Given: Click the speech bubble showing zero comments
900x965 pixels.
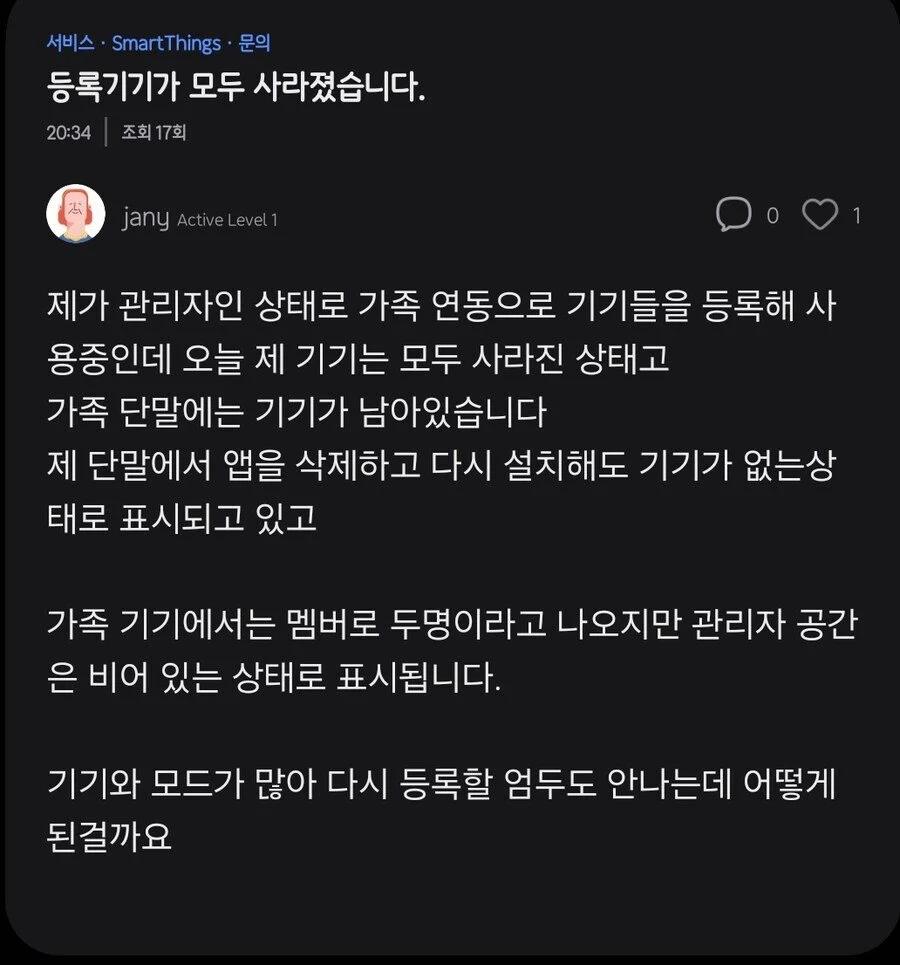Looking at the screenshot, I should (x=735, y=214).
